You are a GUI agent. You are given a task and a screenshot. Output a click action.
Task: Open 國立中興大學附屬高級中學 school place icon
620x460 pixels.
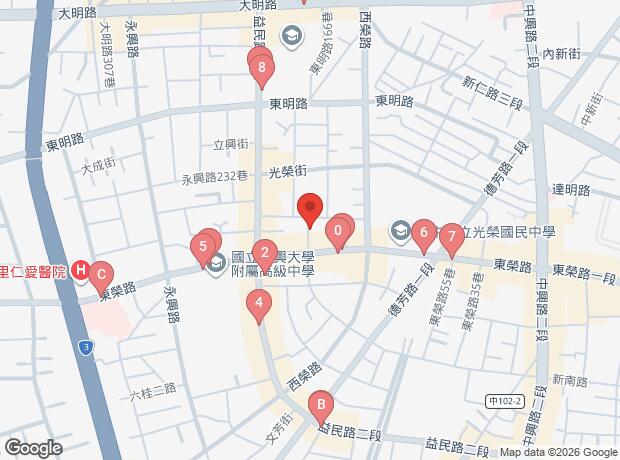(x=217, y=262)
